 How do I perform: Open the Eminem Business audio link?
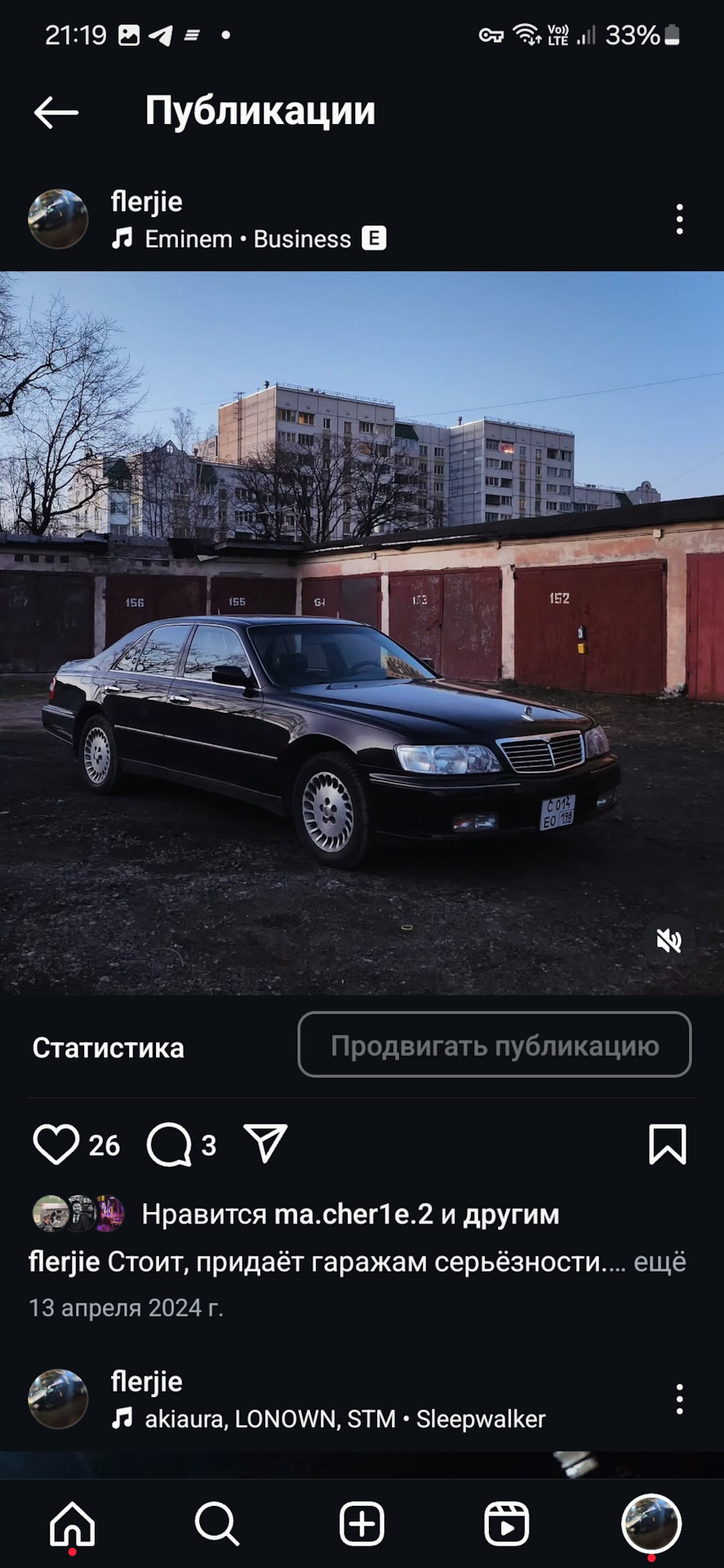pyautogui.click(x=247, y=239)
